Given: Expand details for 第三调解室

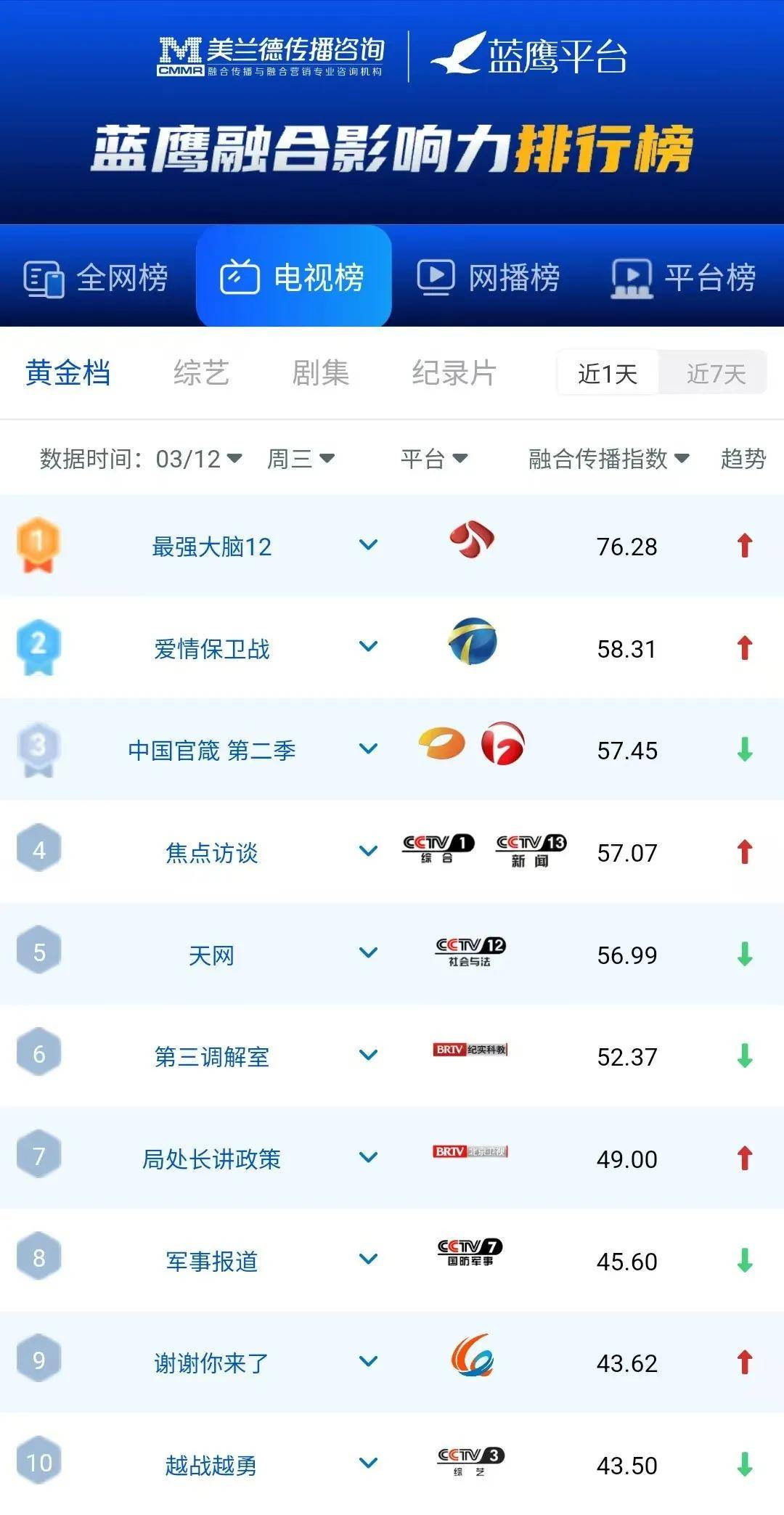Looking at the screenshot, I should click(x=369, y=1055).
